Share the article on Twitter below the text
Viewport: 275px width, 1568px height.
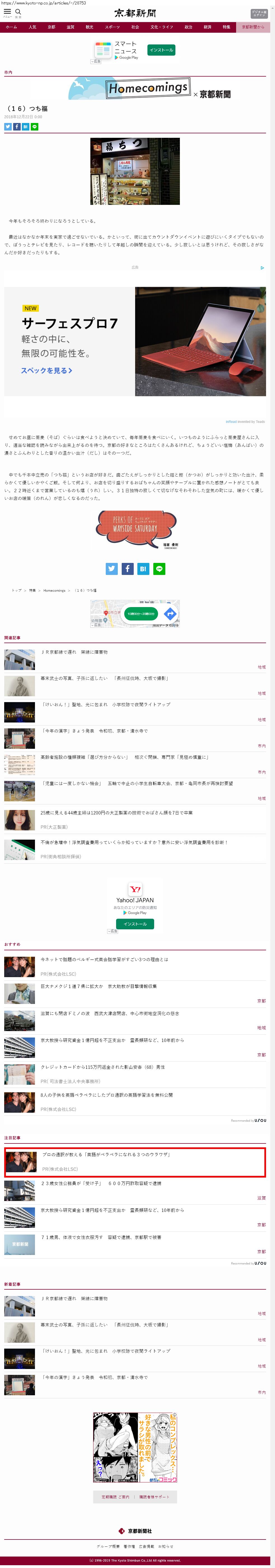[112, 569]
